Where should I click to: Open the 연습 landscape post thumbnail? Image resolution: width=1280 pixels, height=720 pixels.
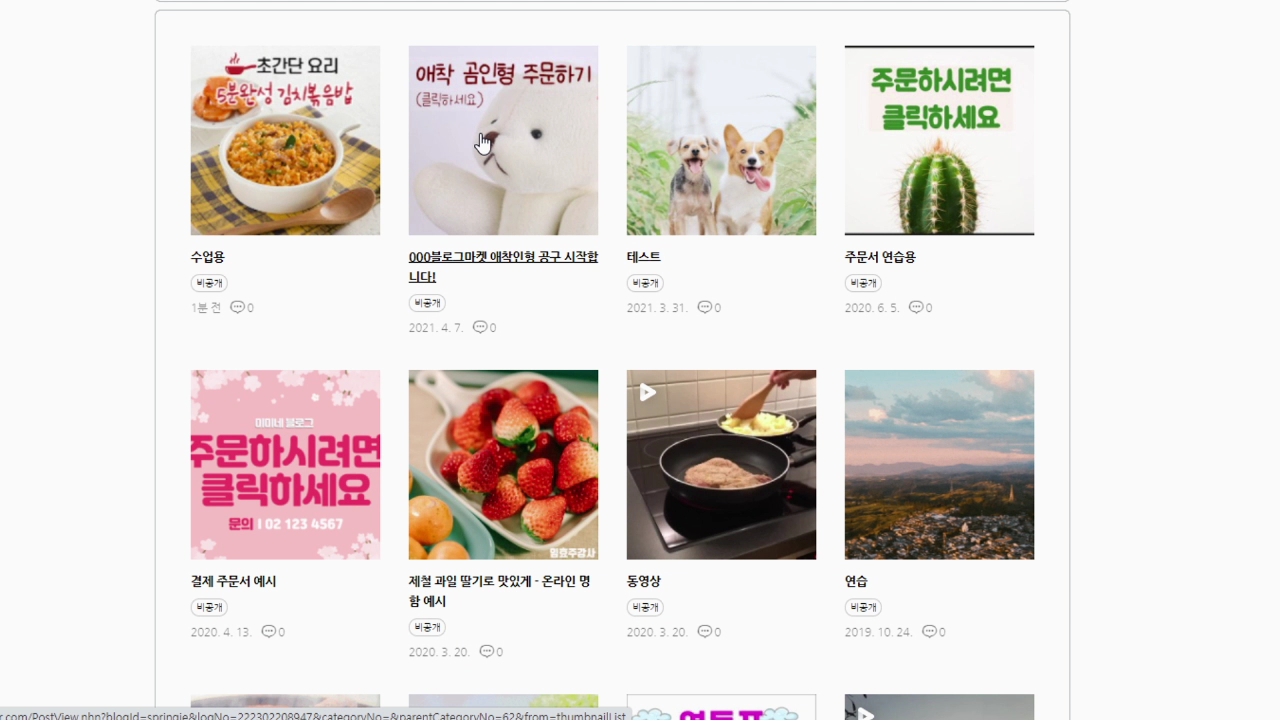[x=939, y=464]
